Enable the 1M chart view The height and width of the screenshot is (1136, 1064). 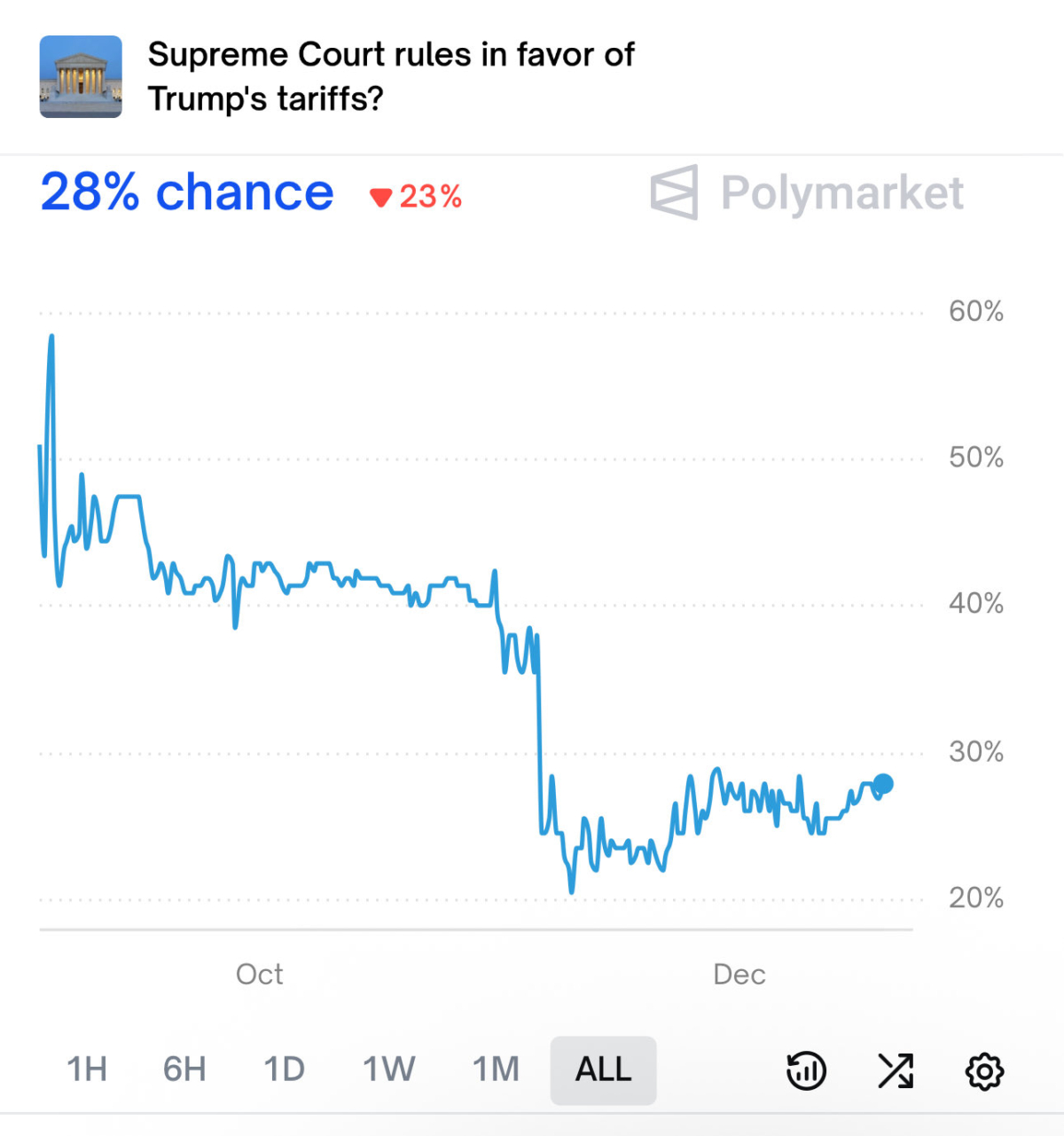(495, 1070)
